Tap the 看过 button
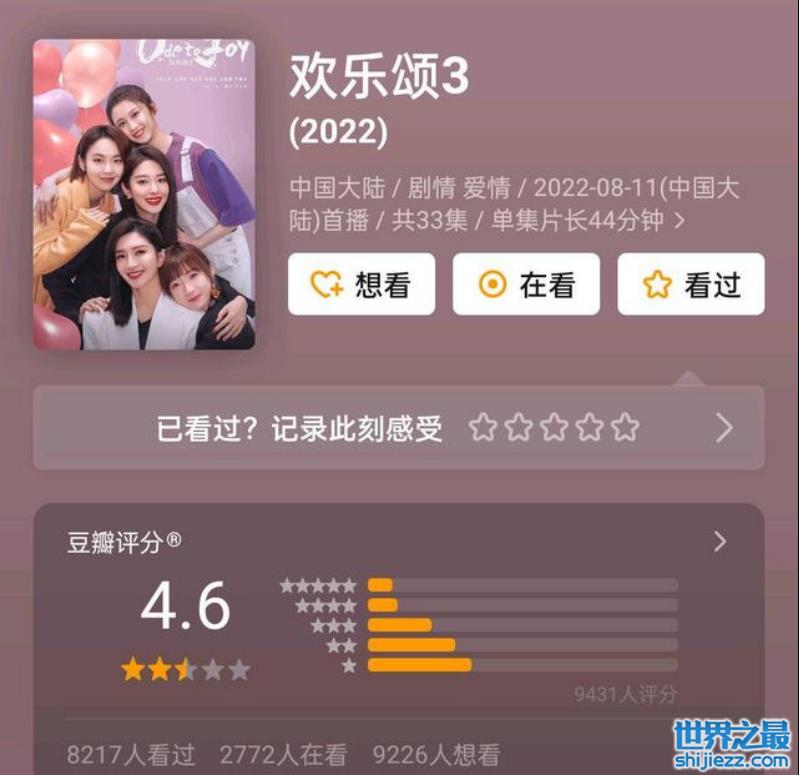Viewport: 799px width, 775px height. [x=691, y=284]
